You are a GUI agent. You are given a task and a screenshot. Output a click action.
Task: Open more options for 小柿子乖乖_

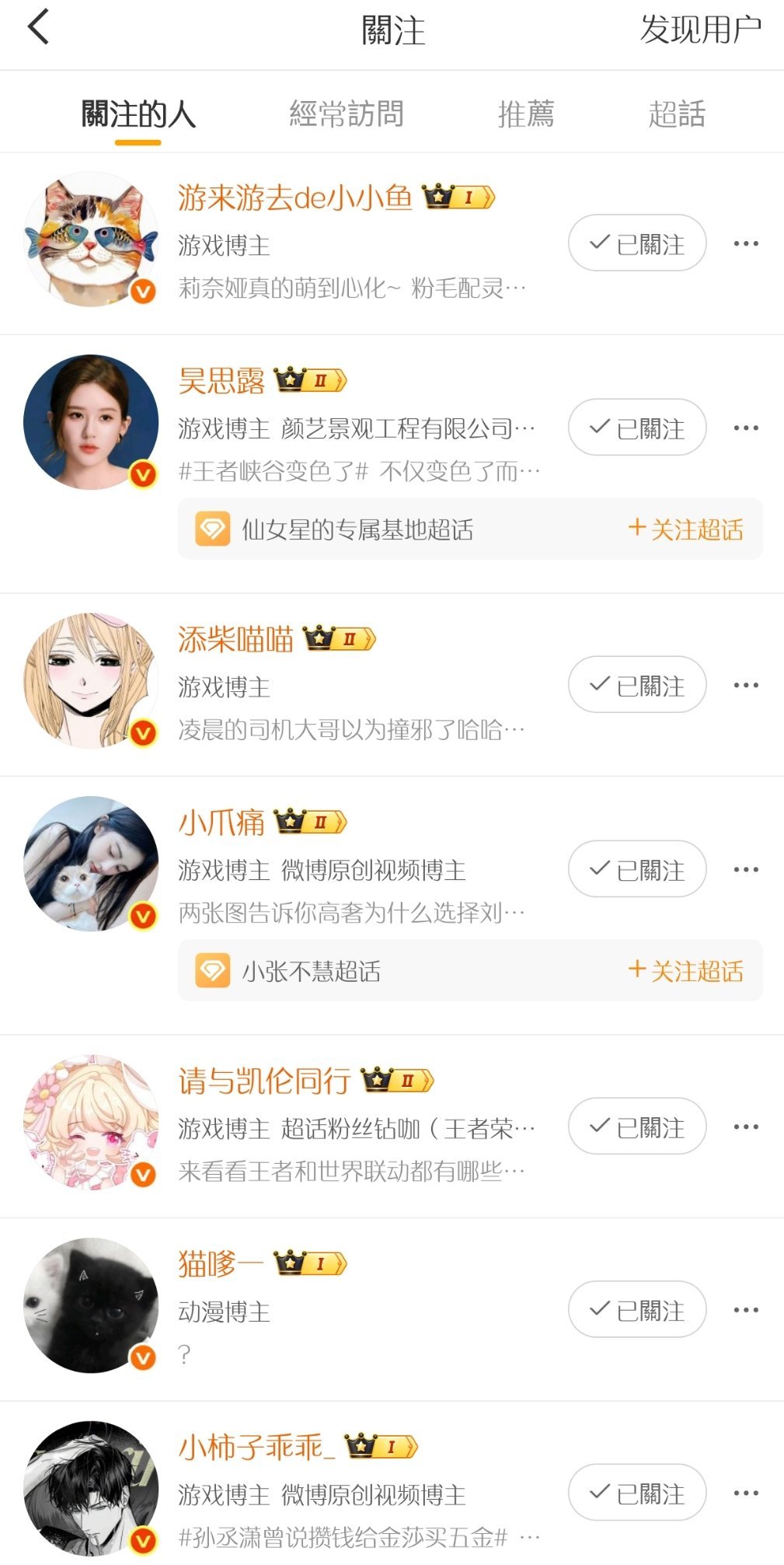[747, 1492]
